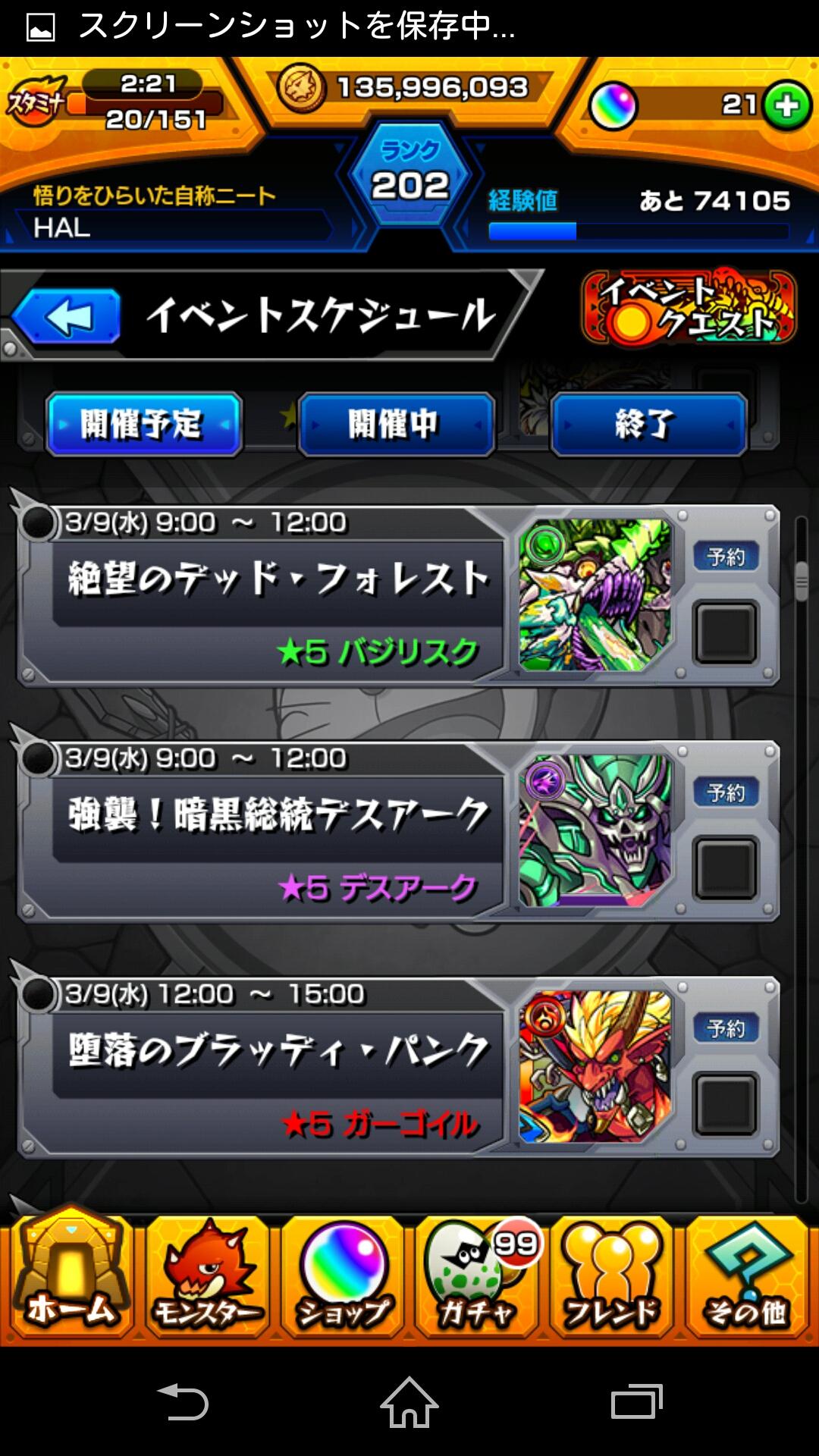Open the イベントクエスト banner
Image resolution: width=819 pixels, height=1456 pixels.
[x=689, y=309]
